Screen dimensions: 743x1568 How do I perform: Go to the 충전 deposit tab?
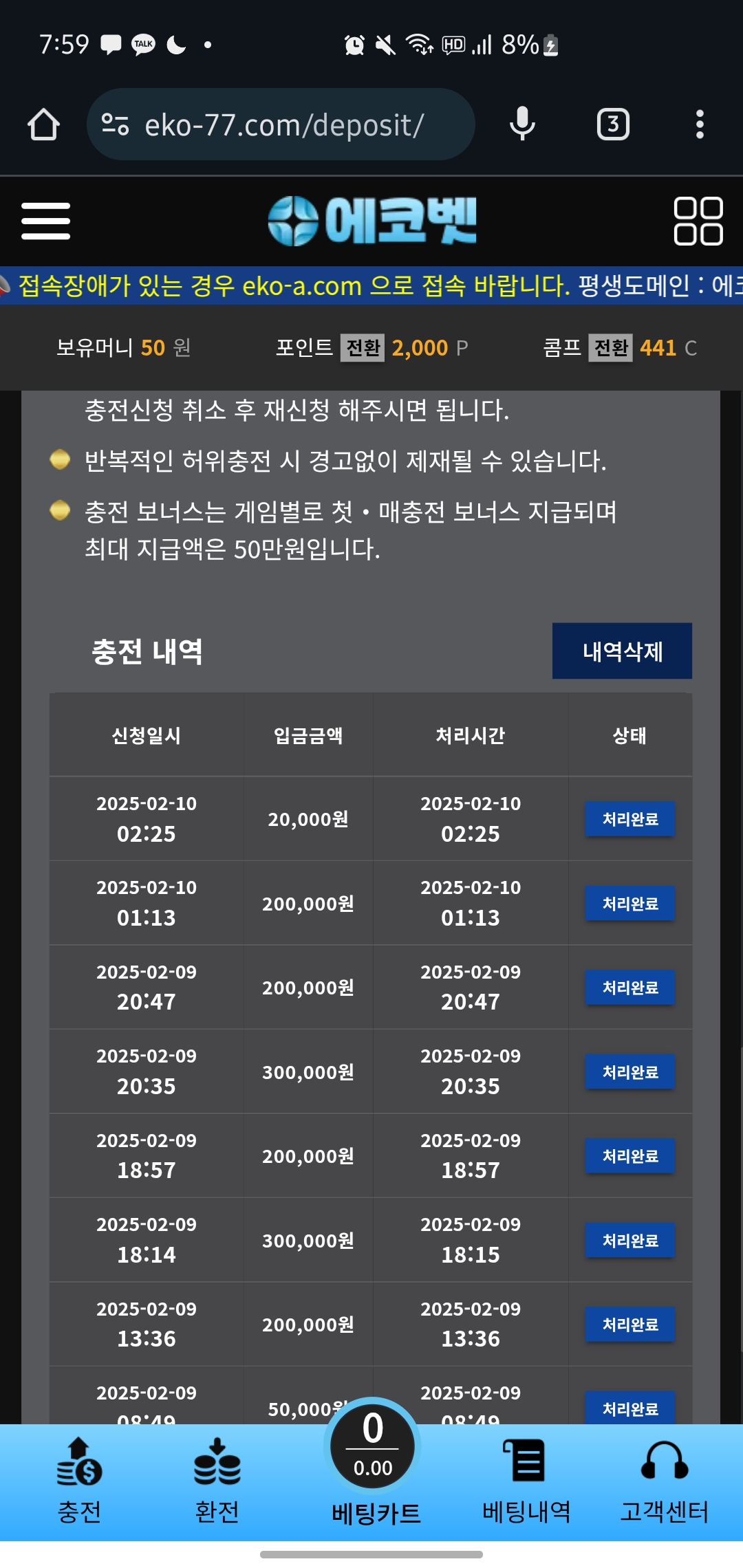[79, 1483]
